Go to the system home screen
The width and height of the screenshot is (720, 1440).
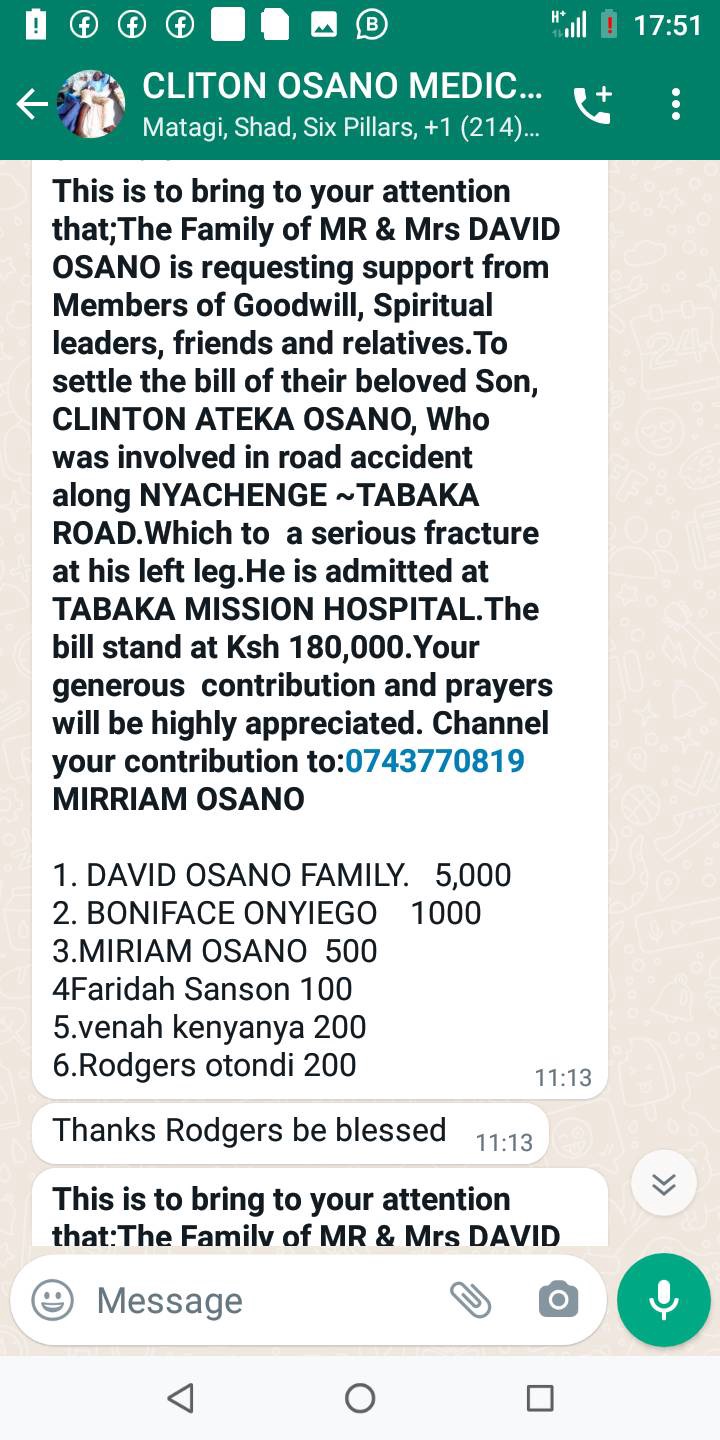[360, 1398]
